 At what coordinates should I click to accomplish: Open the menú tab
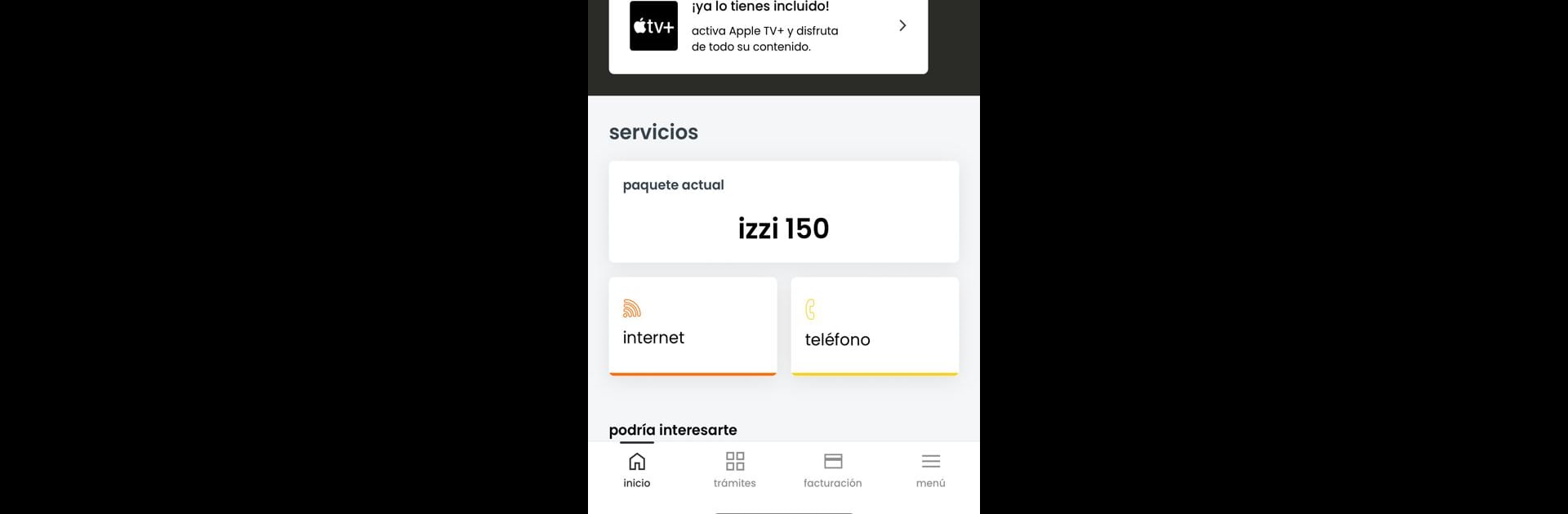tap(930, 470)
